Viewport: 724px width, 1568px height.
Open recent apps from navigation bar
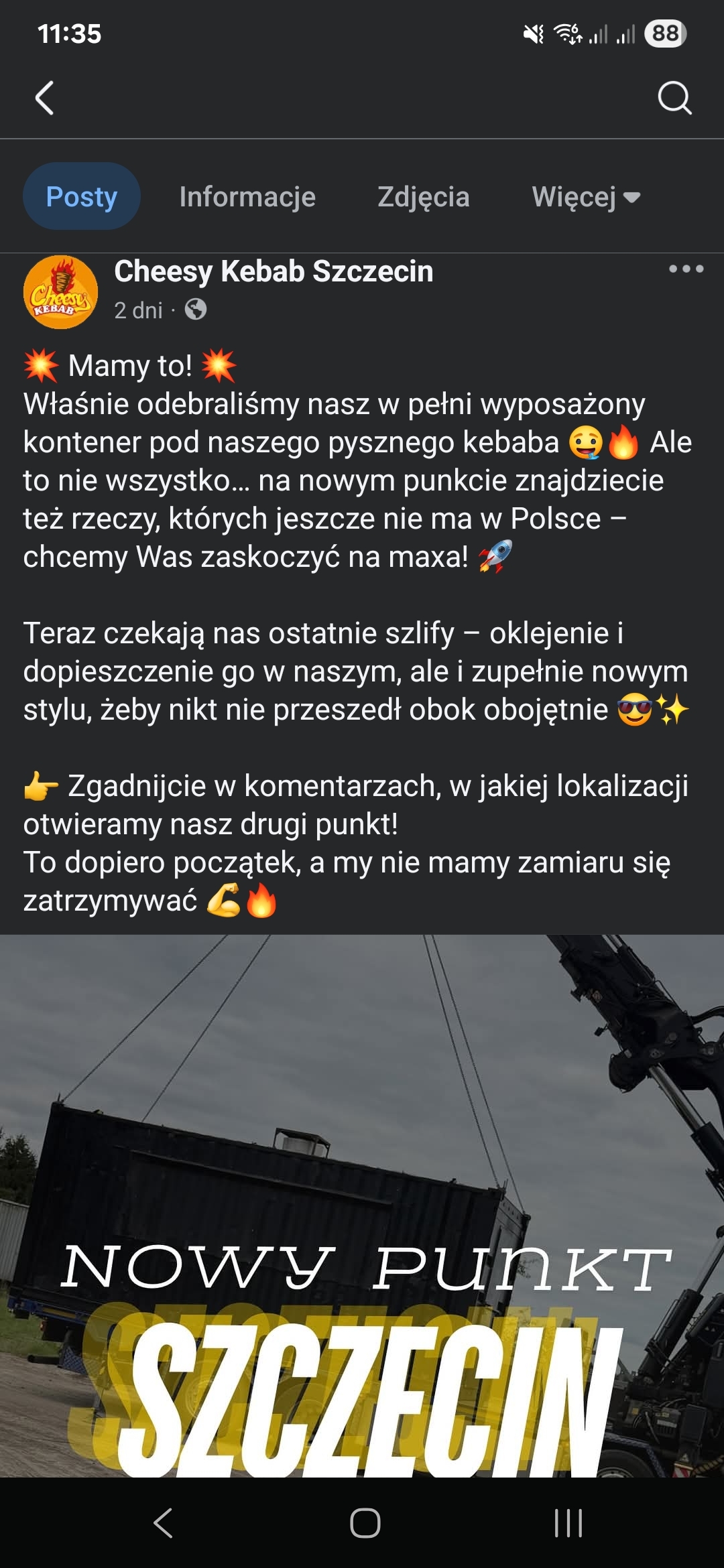click(x=568, y=1522)
